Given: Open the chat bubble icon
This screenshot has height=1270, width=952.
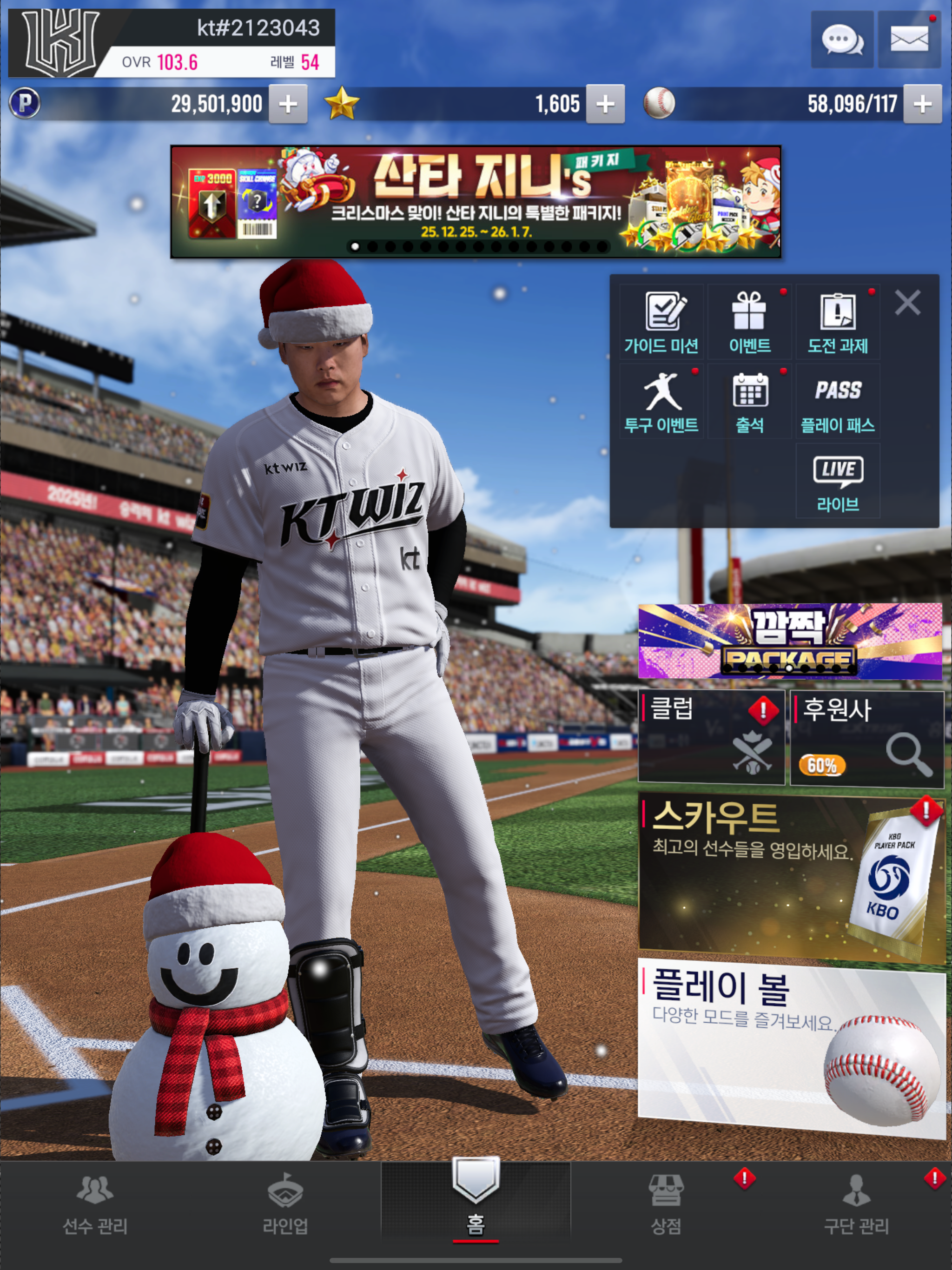Looking at the screenshot, I should pos(842,40).
